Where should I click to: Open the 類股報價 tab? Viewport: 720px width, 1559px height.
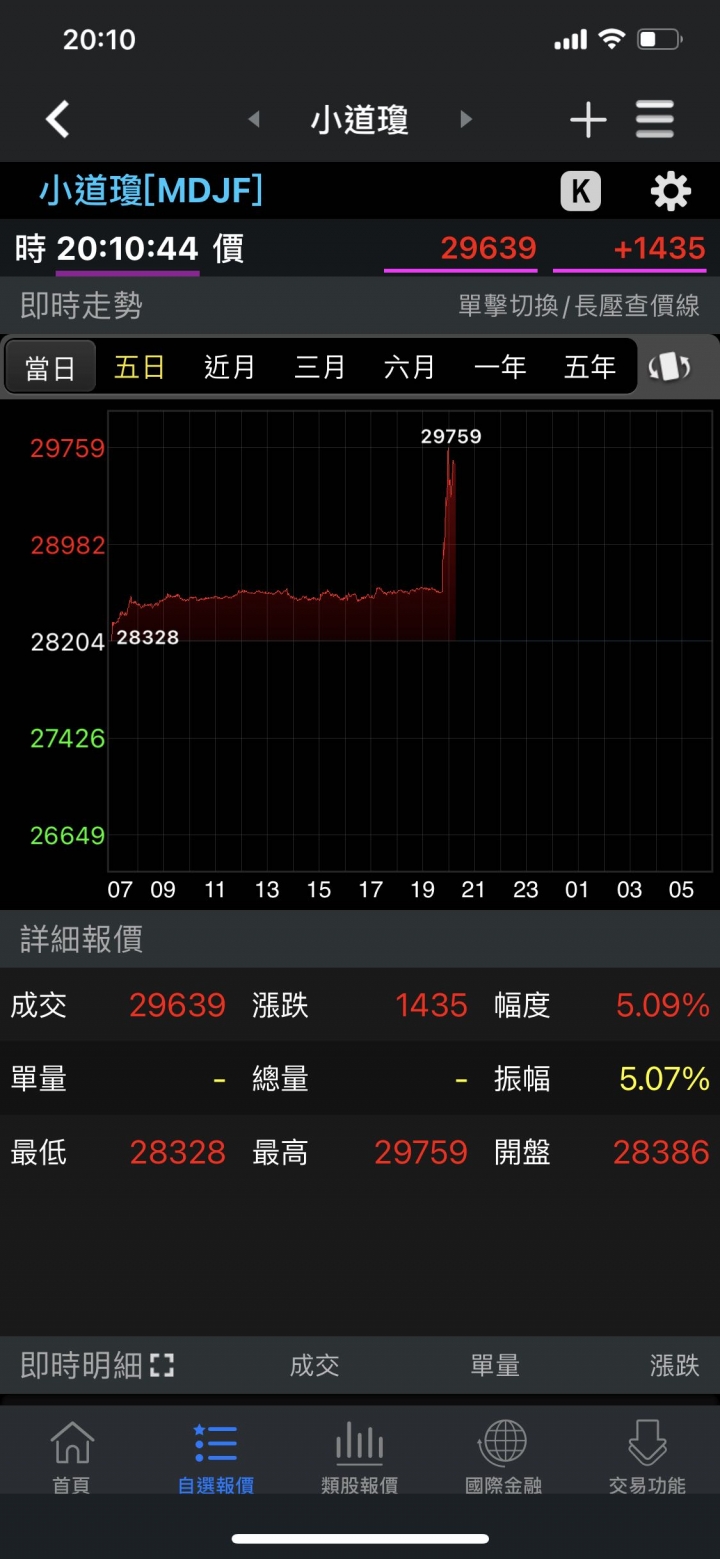(360, 1457)
